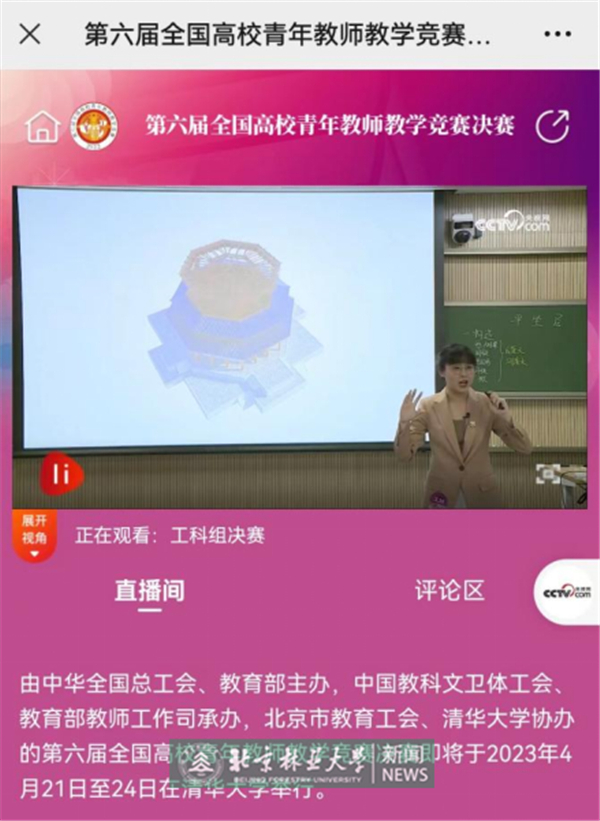The height and width of the screenshot is (821, 600).
Task: Pause the live video
Action: [x=61, y=474]
